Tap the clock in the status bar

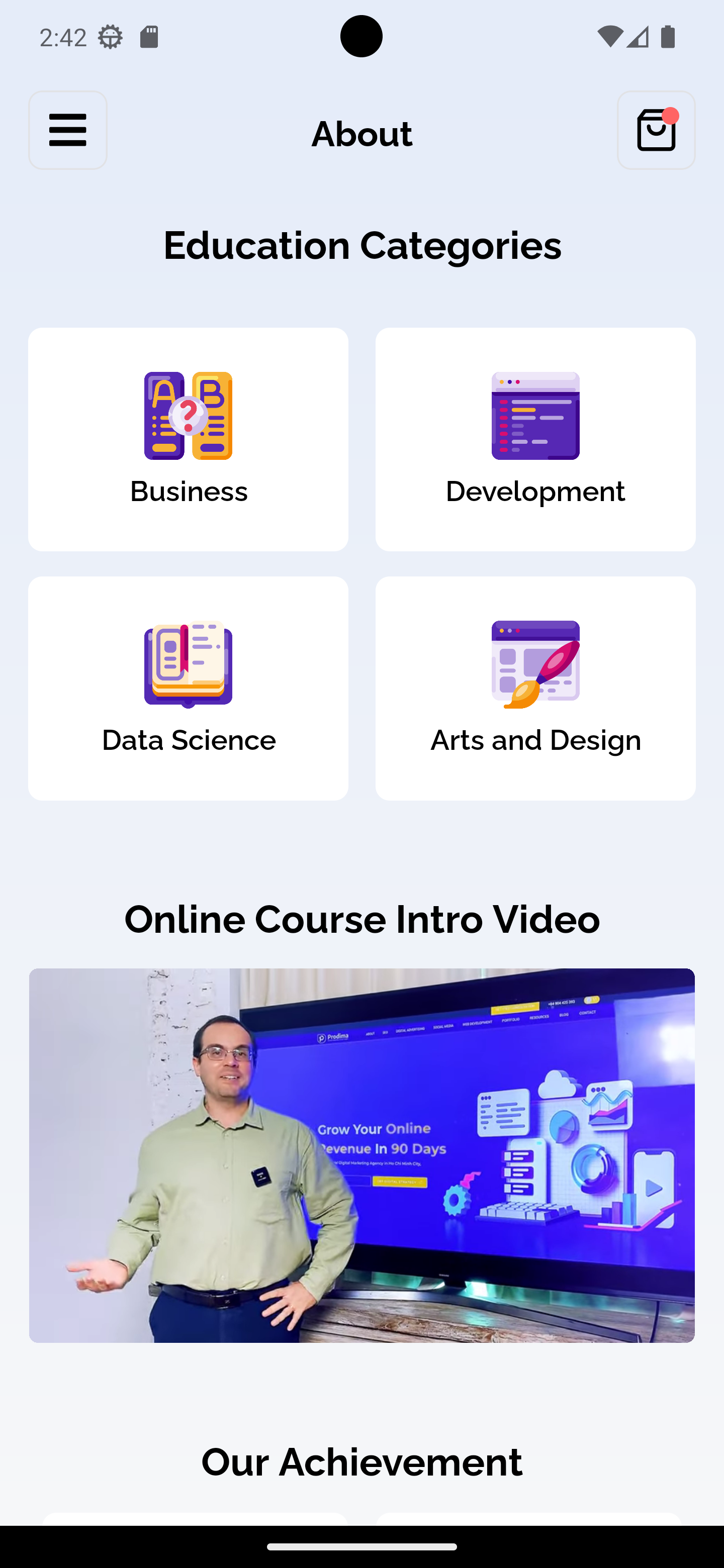click(x=63, y=37)
